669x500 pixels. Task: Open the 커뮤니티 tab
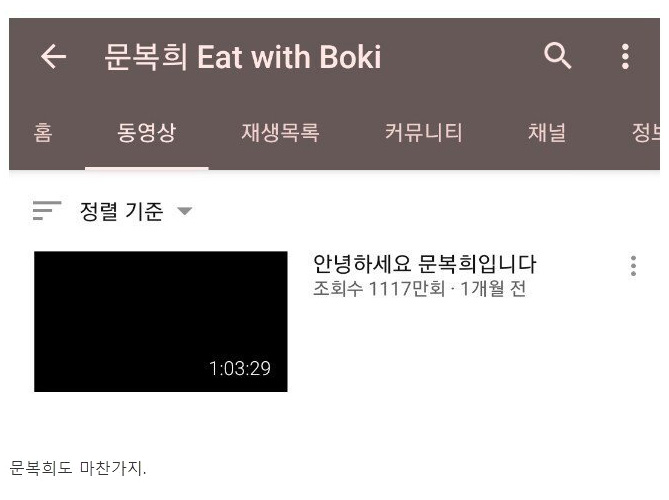(x=423, y=133)
